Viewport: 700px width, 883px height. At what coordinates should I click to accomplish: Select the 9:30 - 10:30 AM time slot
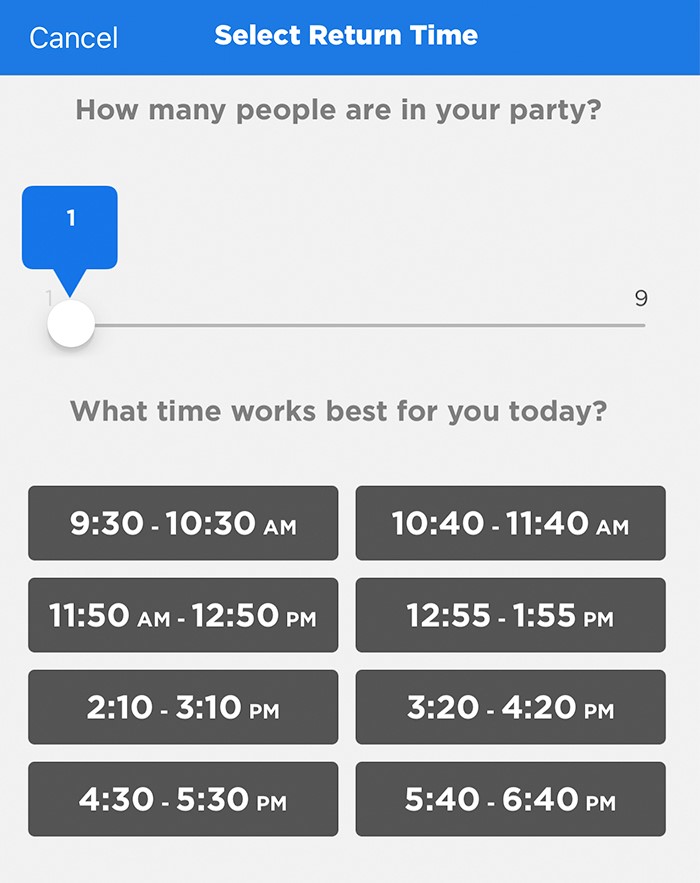tap(183, 523)
